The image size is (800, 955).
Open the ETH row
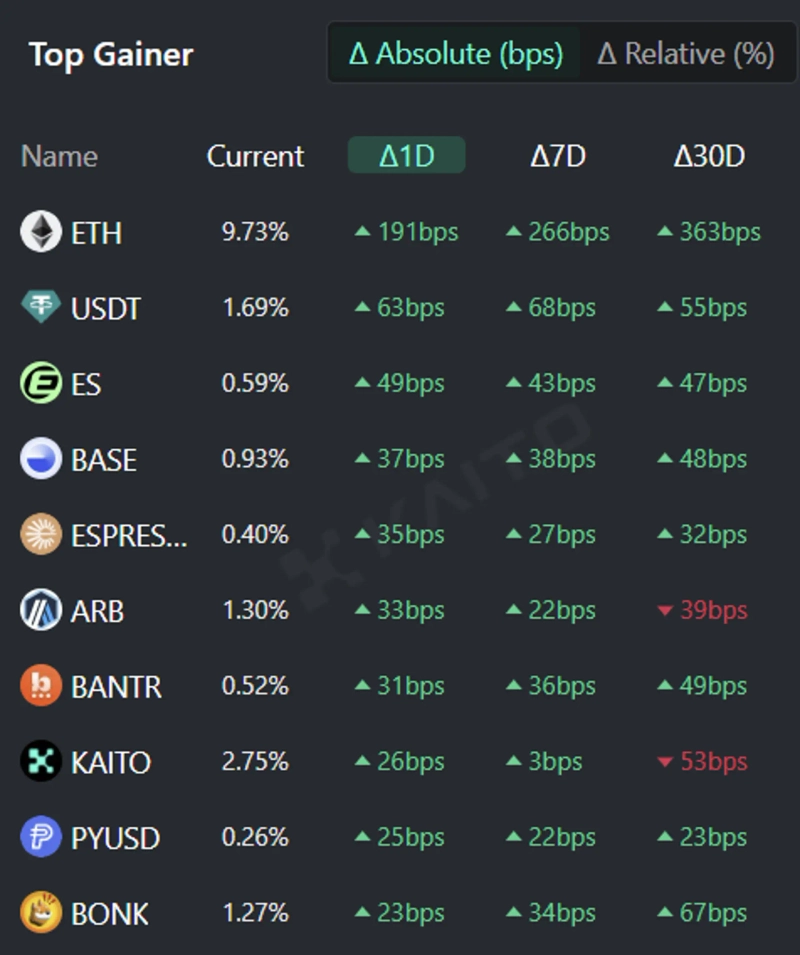coord(96,233)
